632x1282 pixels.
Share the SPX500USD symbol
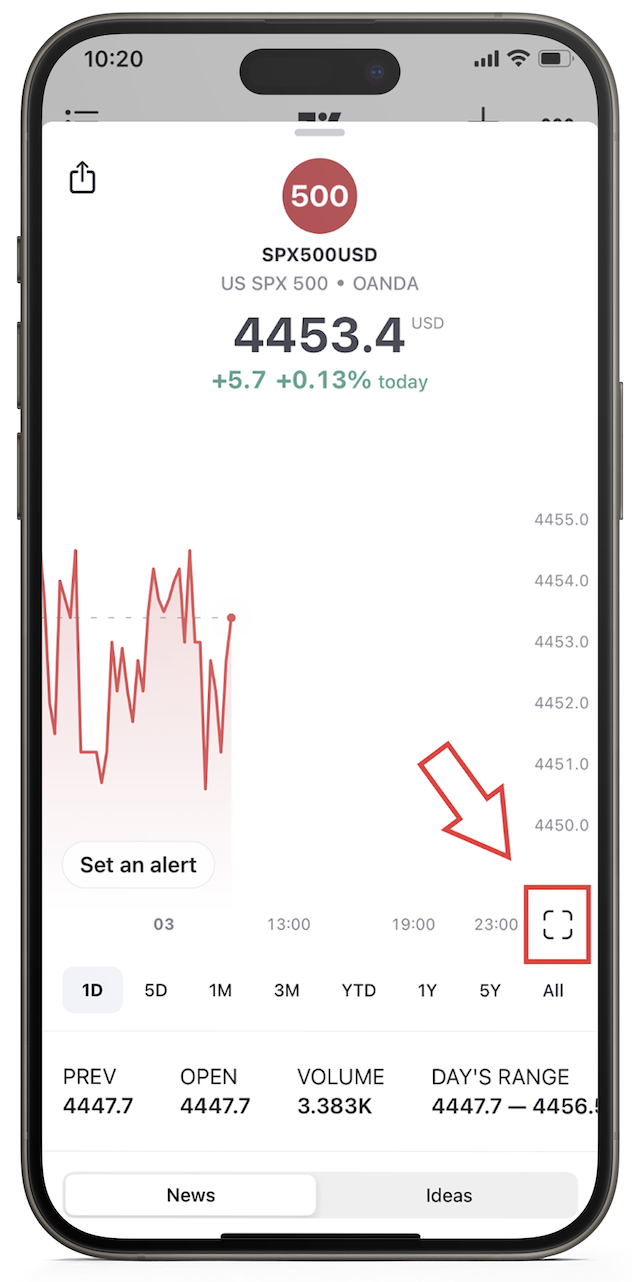(82, 178)
